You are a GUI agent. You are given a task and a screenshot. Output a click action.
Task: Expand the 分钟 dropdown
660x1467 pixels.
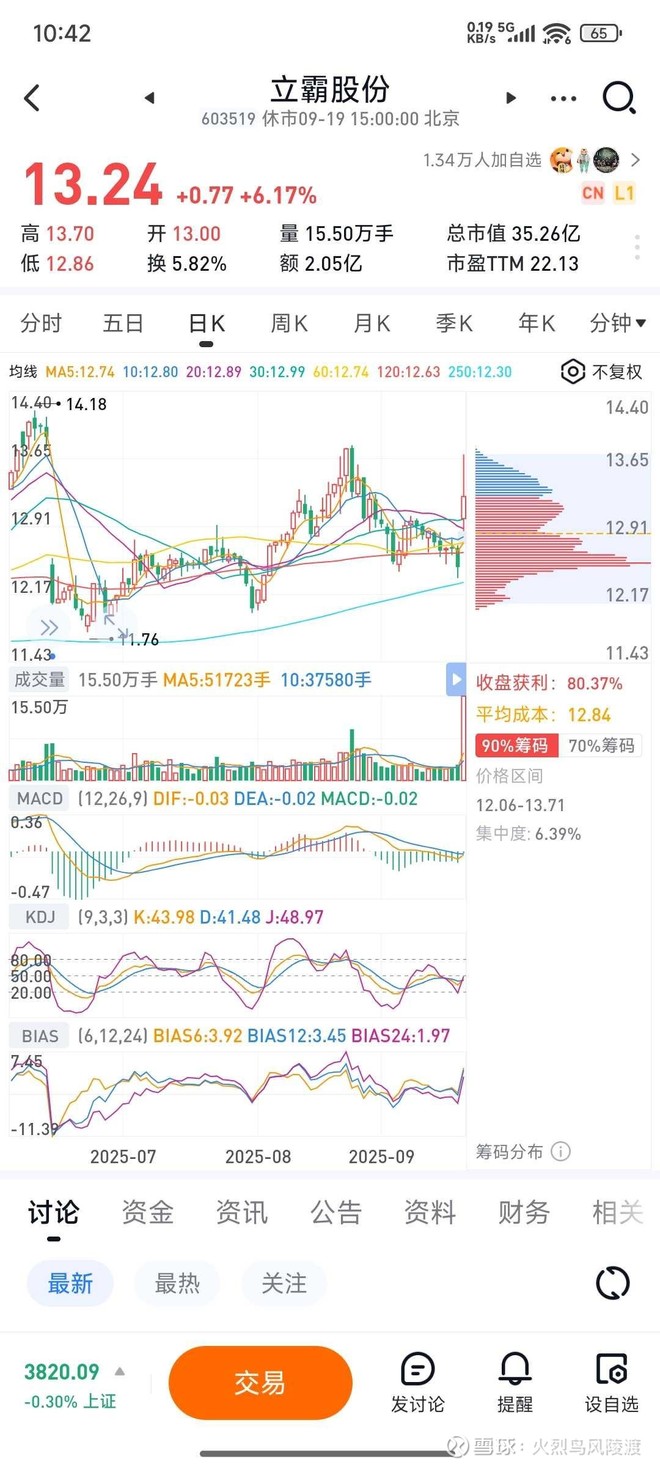coord(617,323)
